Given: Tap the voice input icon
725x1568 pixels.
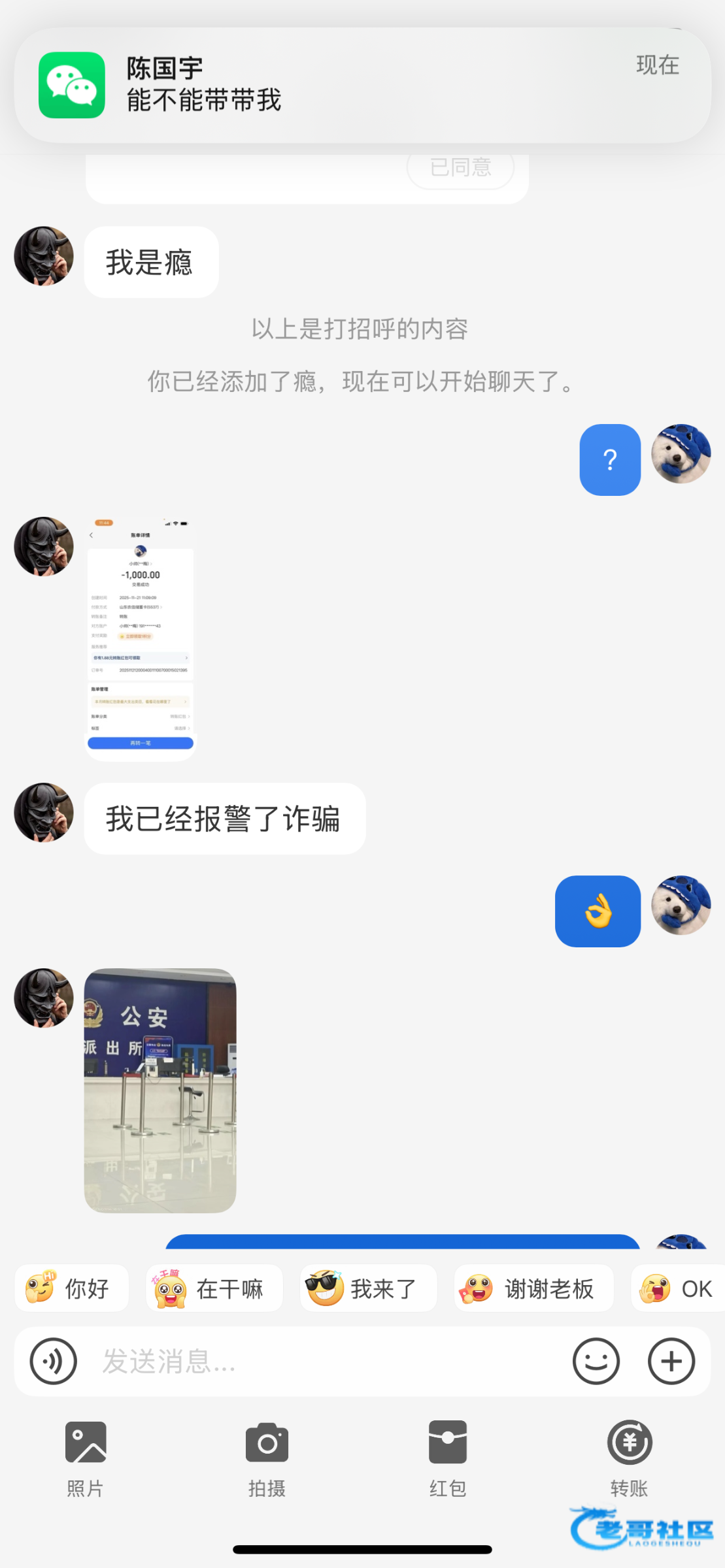Looking at the screenshot, I should click(54, 1362).
